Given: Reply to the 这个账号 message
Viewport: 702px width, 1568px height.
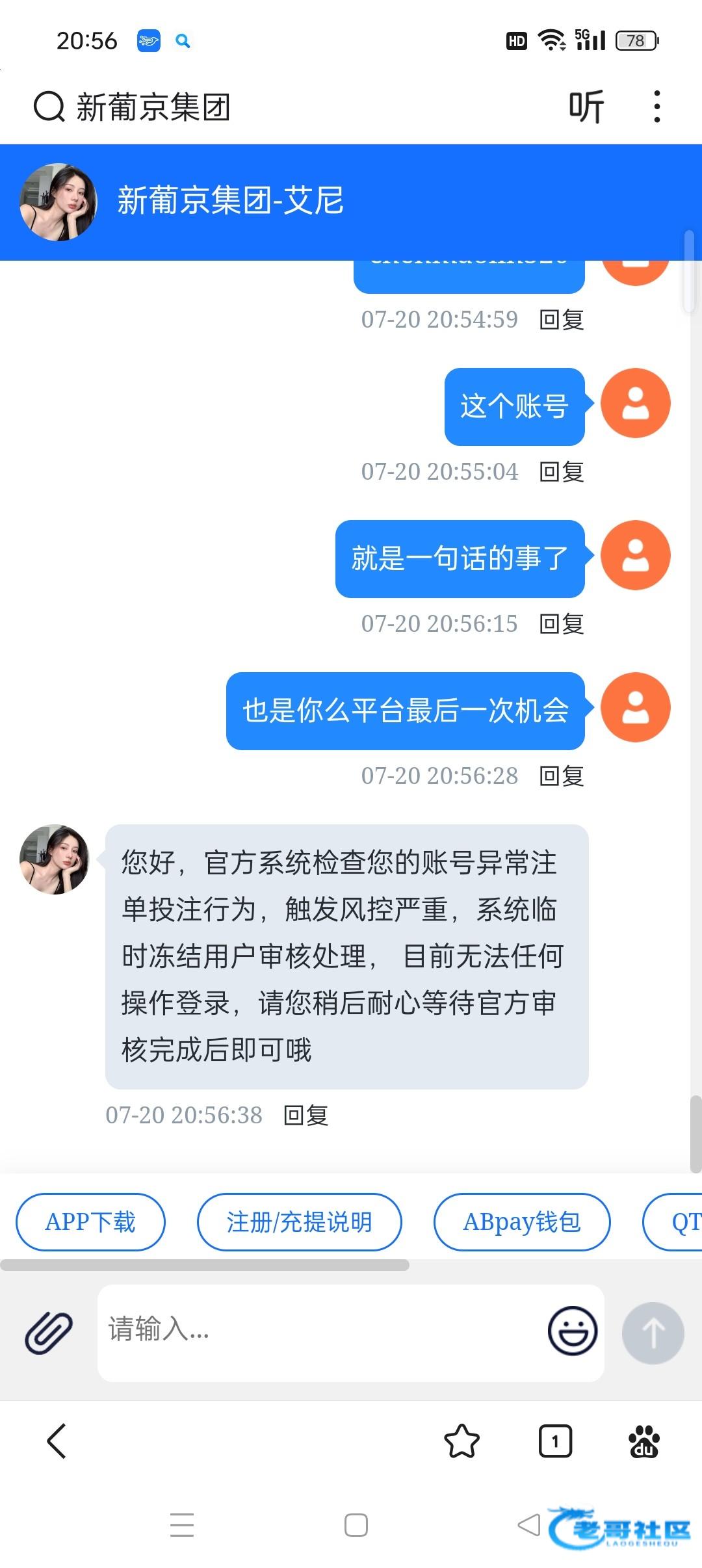Looking at the screenshot, I should [562, 471].
